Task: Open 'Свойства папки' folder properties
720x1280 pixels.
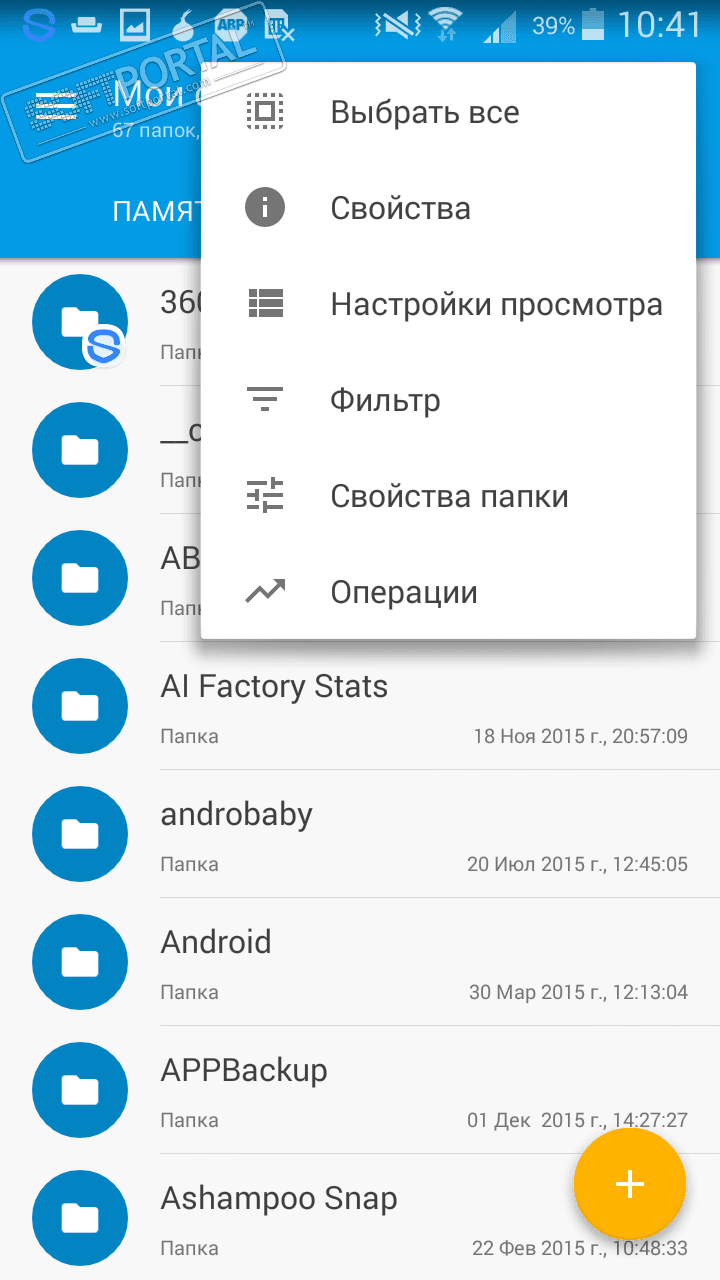Action: coord(449,496)
